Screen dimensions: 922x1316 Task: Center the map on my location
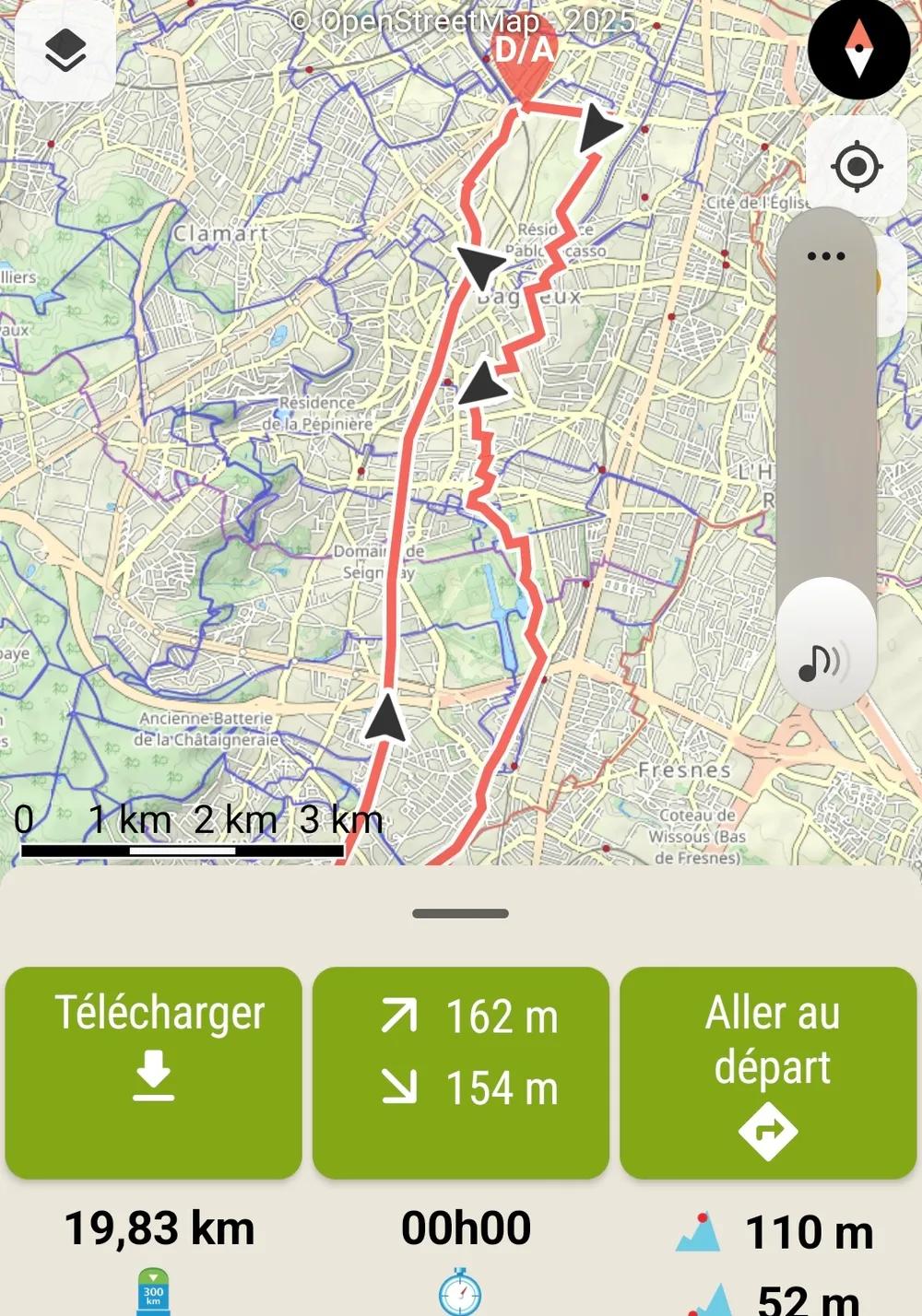click(856, 167)
